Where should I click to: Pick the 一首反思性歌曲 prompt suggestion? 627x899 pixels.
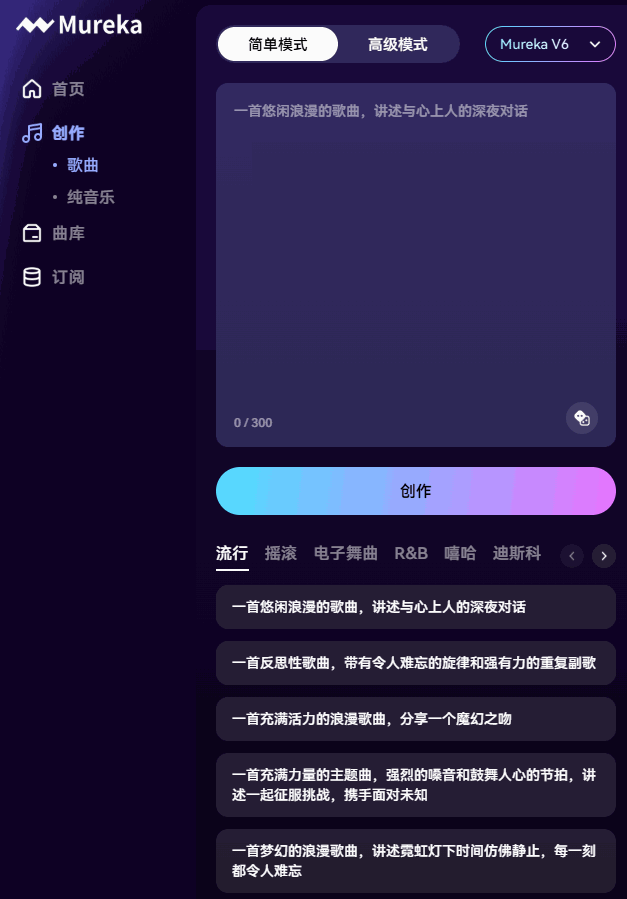coord(415,663)
